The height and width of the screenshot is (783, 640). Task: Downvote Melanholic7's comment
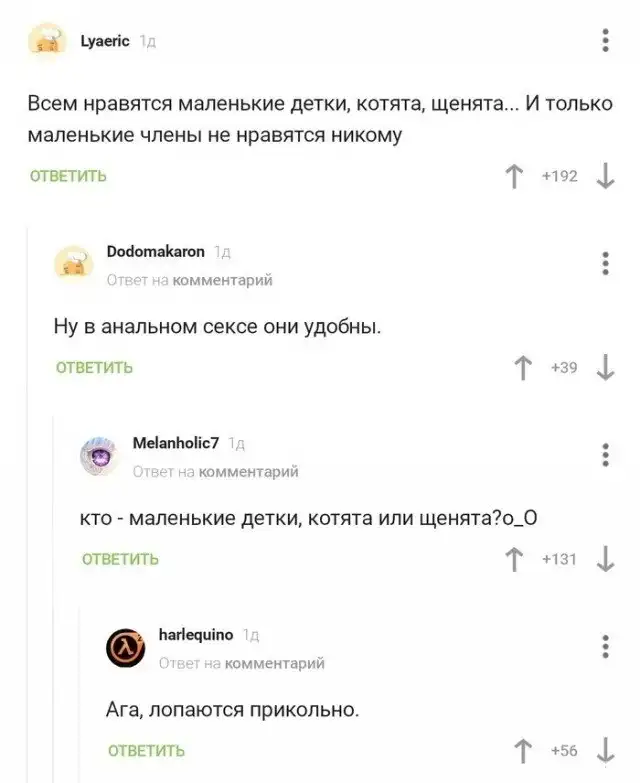605,559
